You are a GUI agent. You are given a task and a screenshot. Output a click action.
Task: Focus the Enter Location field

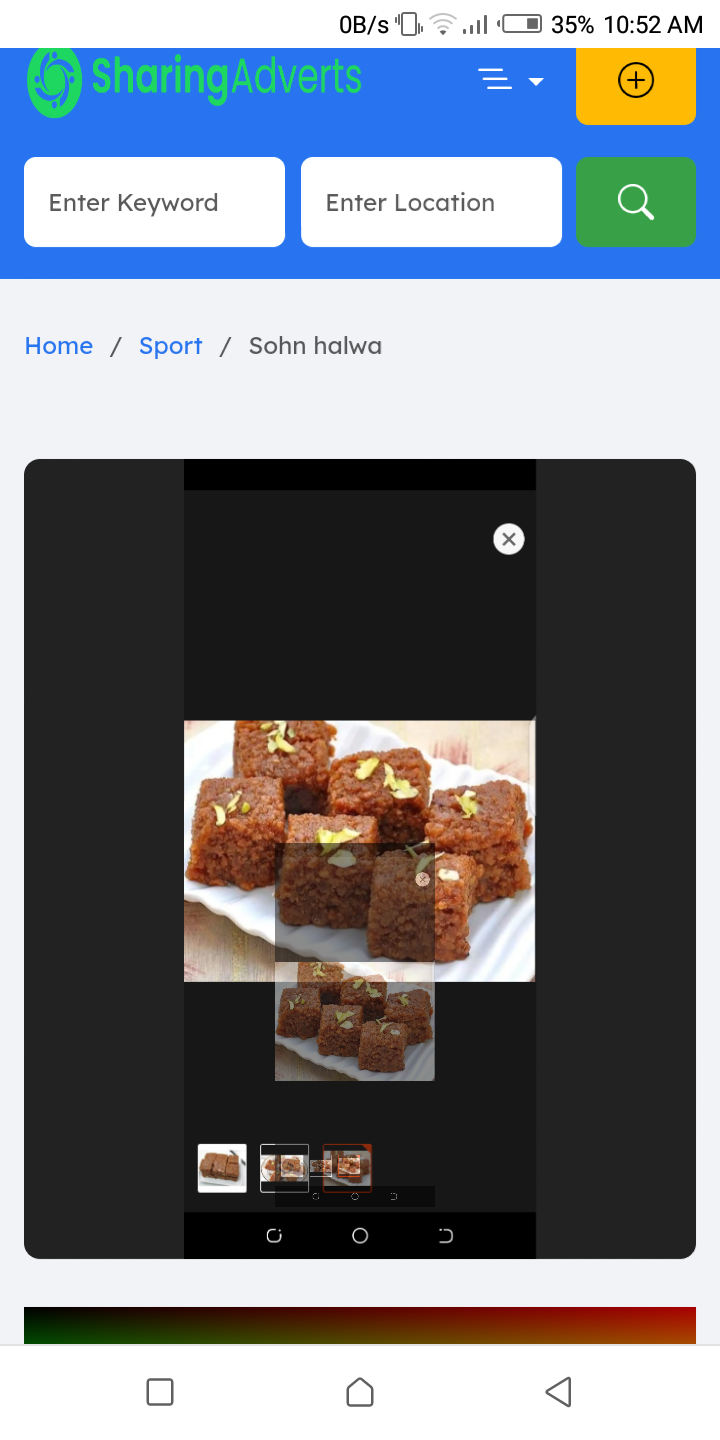coord(431,202)
